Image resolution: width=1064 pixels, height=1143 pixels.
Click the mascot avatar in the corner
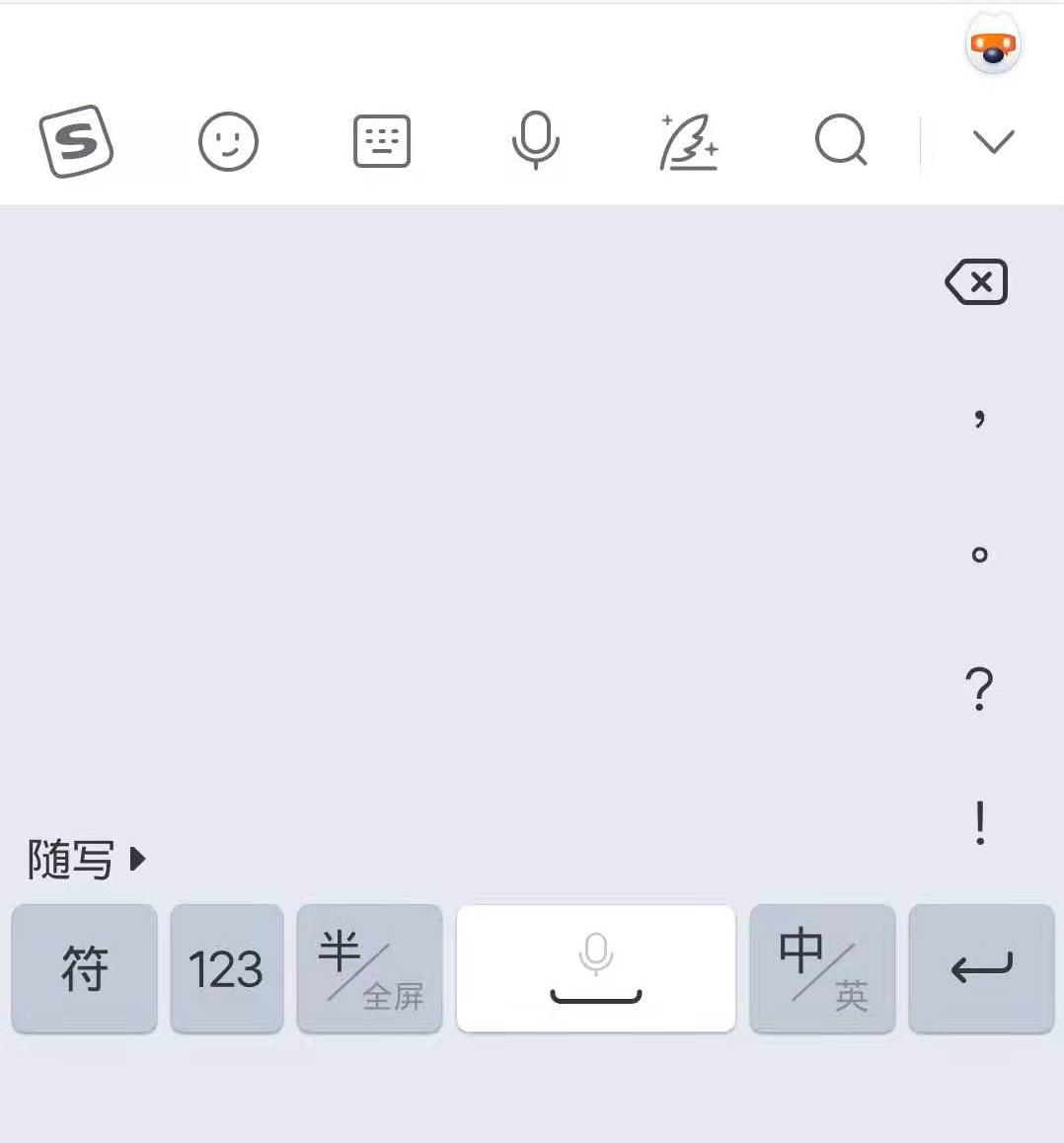(993, 44)
